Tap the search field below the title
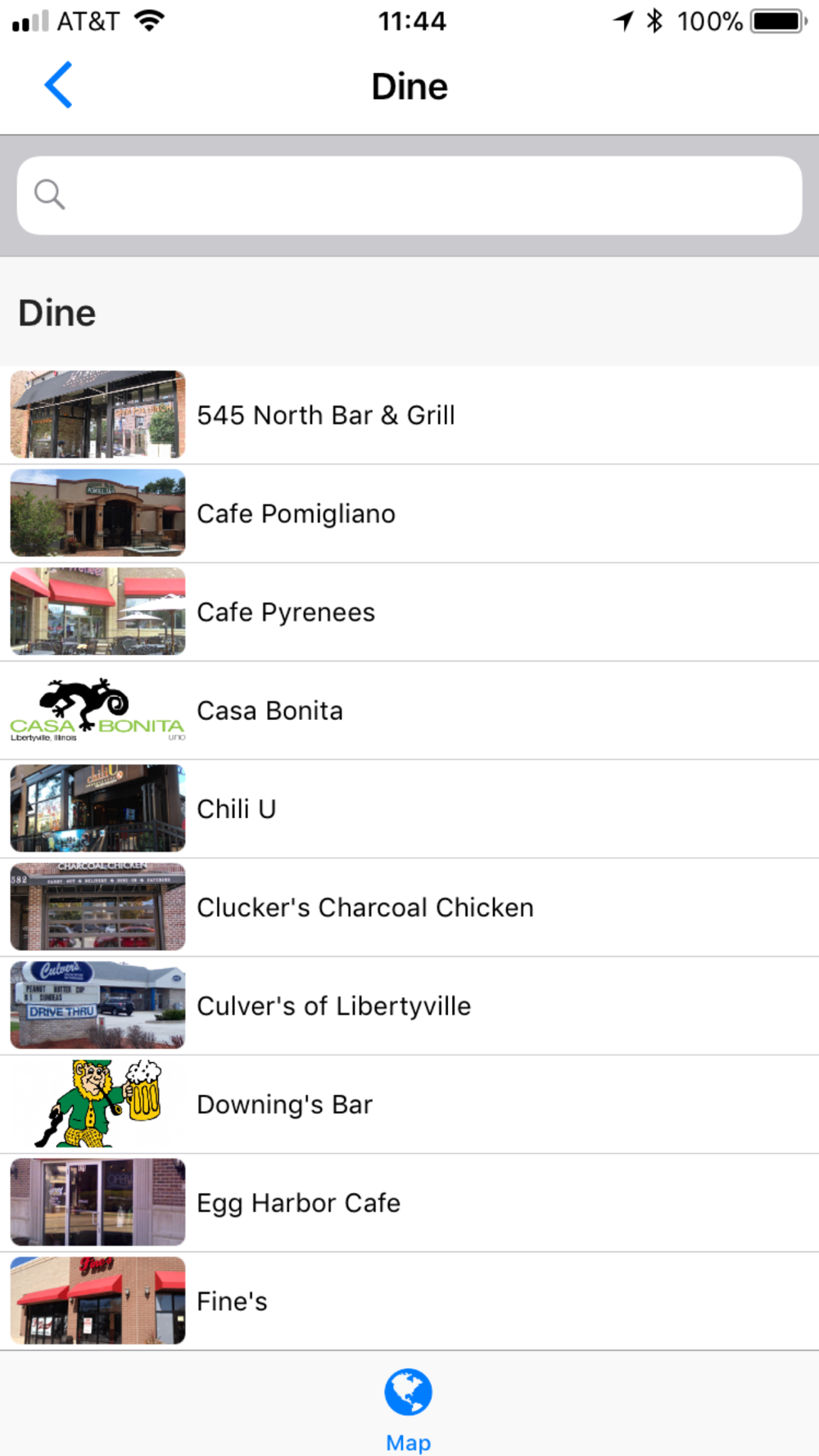The image size is (819, 1456). point(409,196)
